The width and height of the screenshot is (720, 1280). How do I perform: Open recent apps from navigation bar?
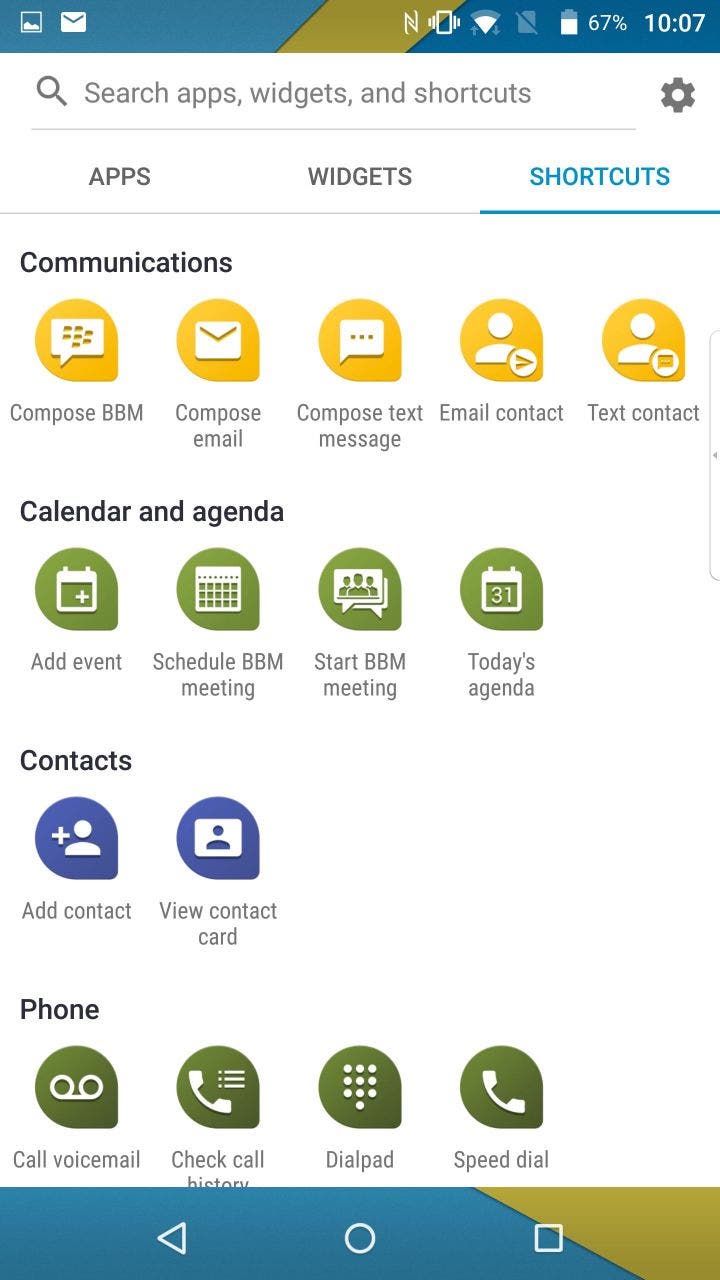(548, 1238)
